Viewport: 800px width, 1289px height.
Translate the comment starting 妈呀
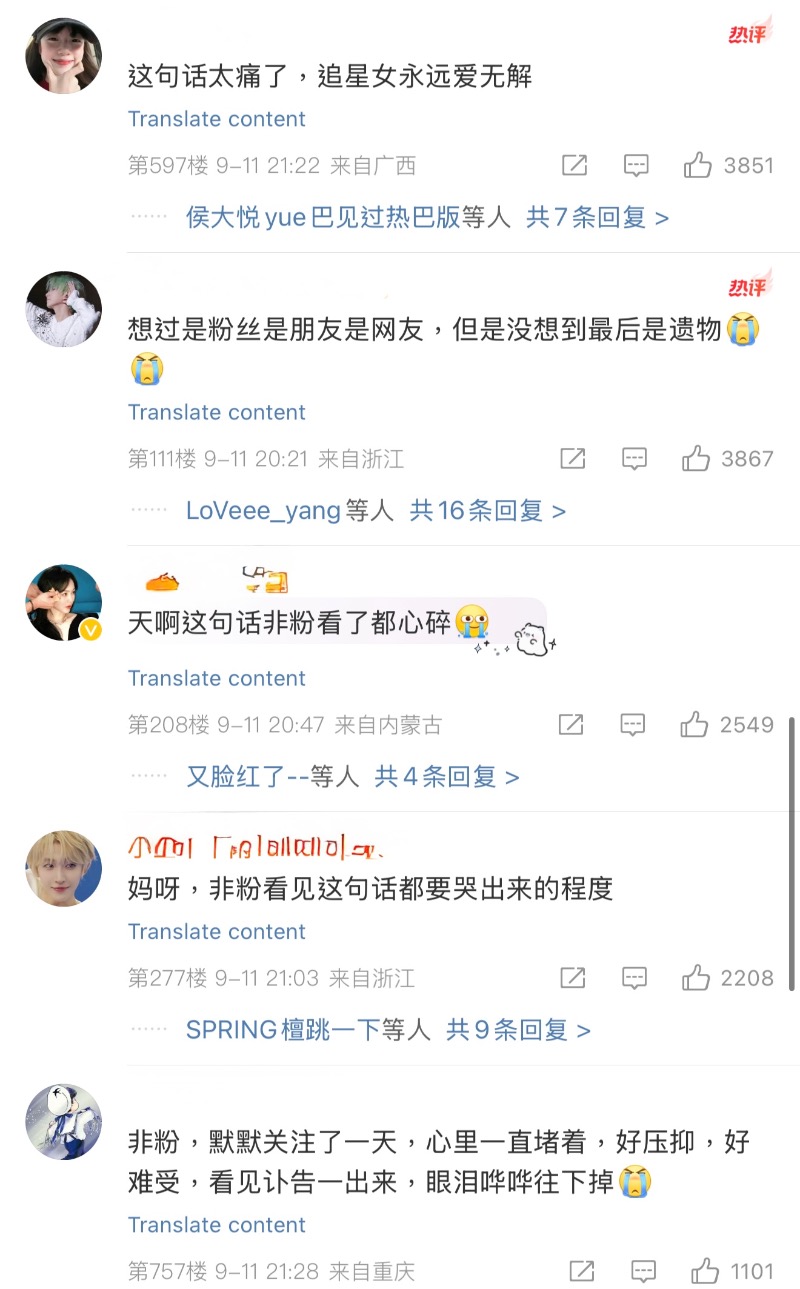(x=217, y=932)
